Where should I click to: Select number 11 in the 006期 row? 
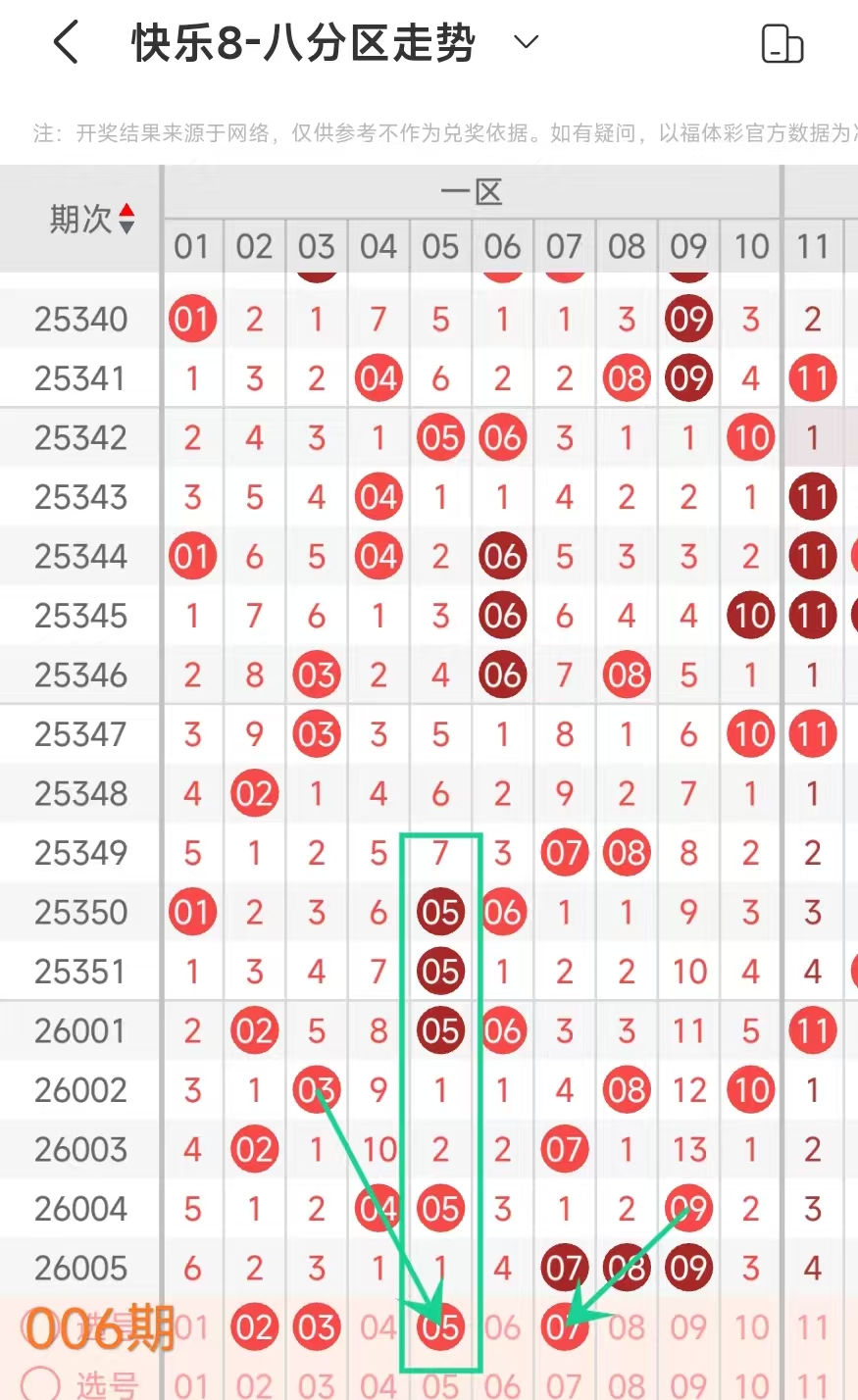point(813,1327)
